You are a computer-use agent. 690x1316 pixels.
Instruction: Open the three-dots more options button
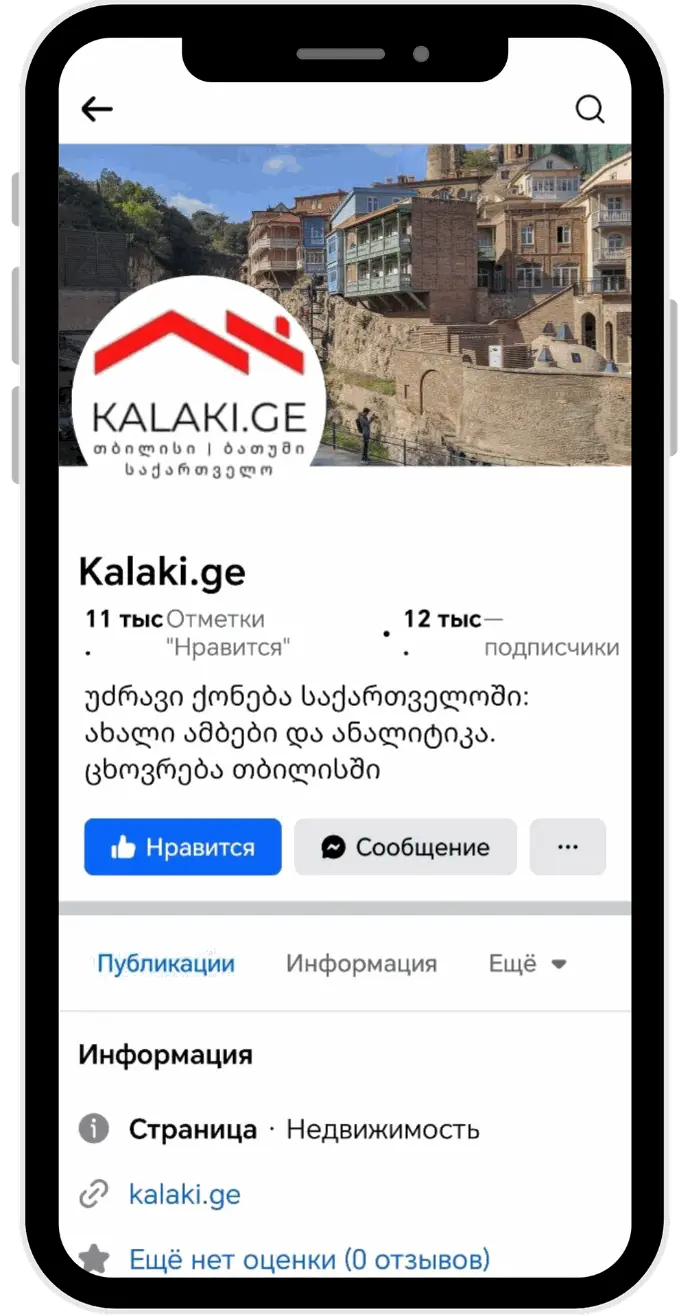pyautogui.click(x=567, y=847)
